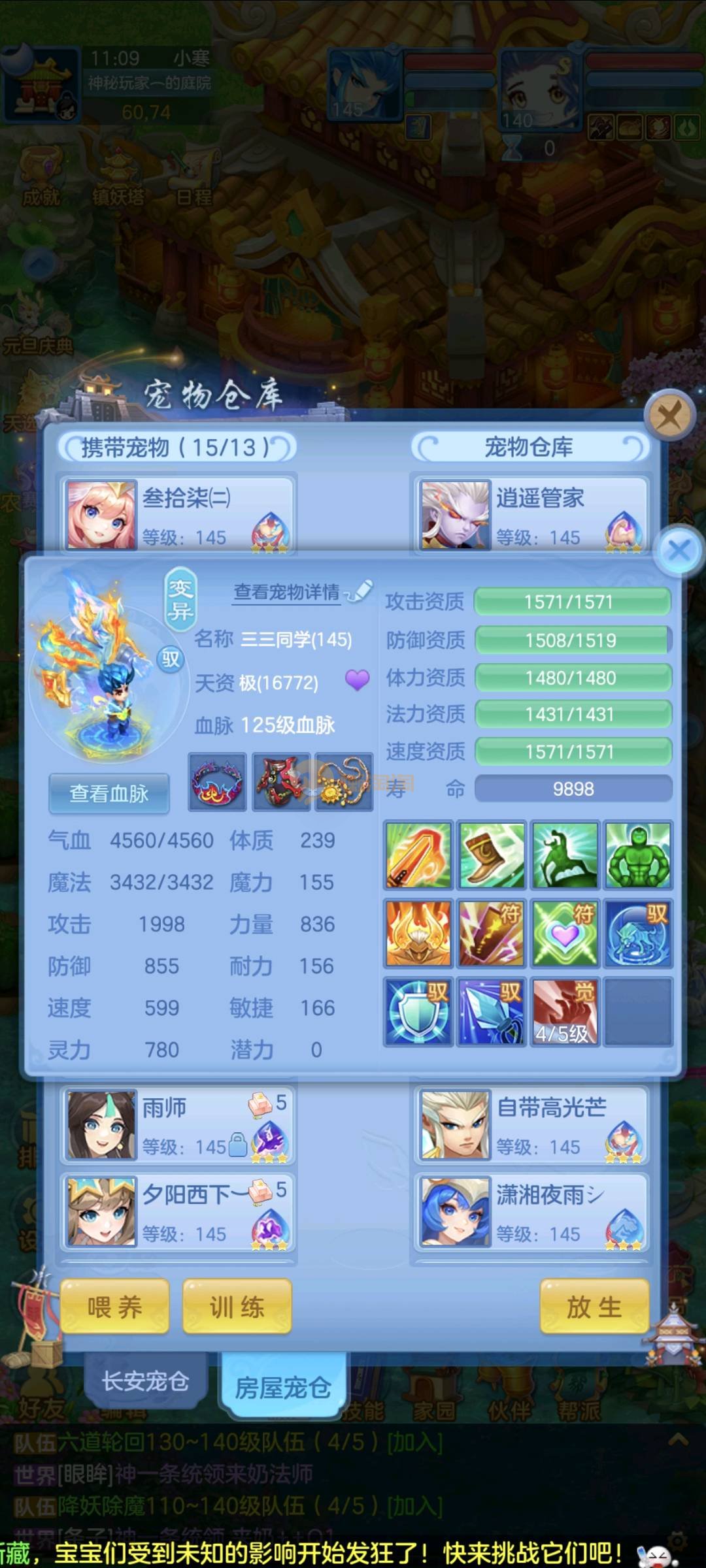Open 查看宠物详情 link
The image size is (706, 1568).
click(288, 593)
